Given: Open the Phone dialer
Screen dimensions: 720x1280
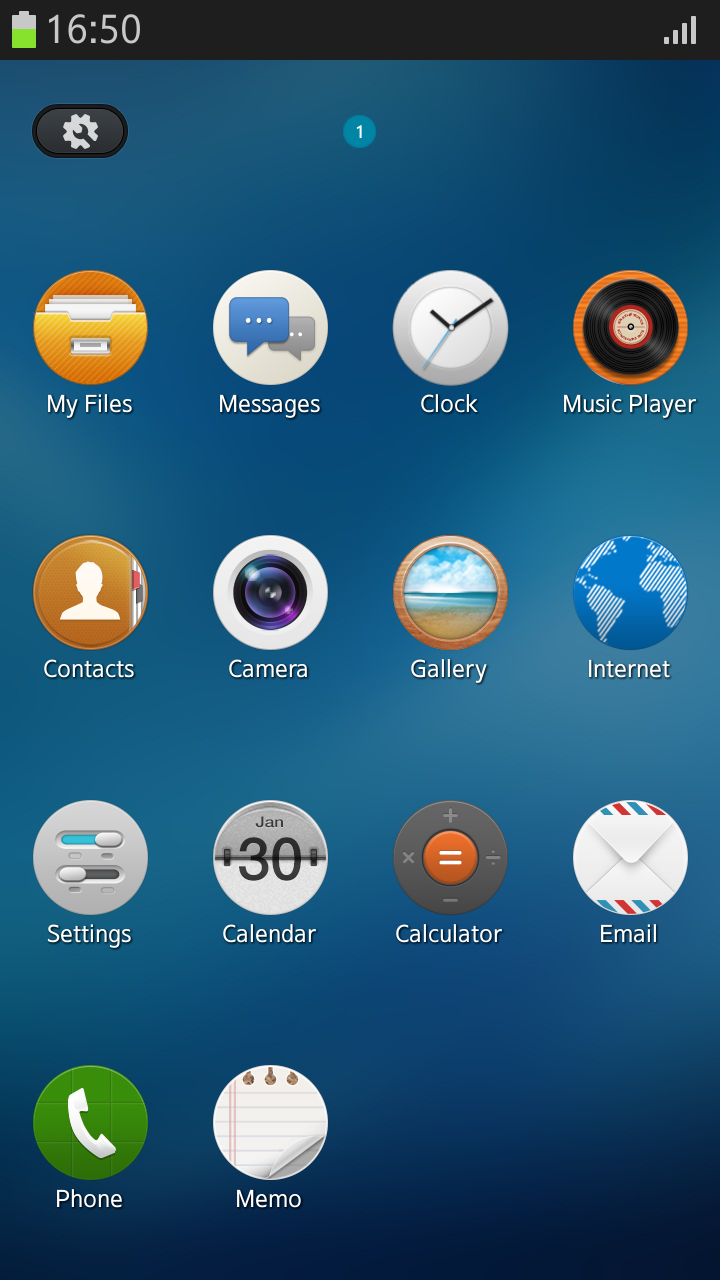Looking at the screenshot, I should click(x=90, y=1122).
